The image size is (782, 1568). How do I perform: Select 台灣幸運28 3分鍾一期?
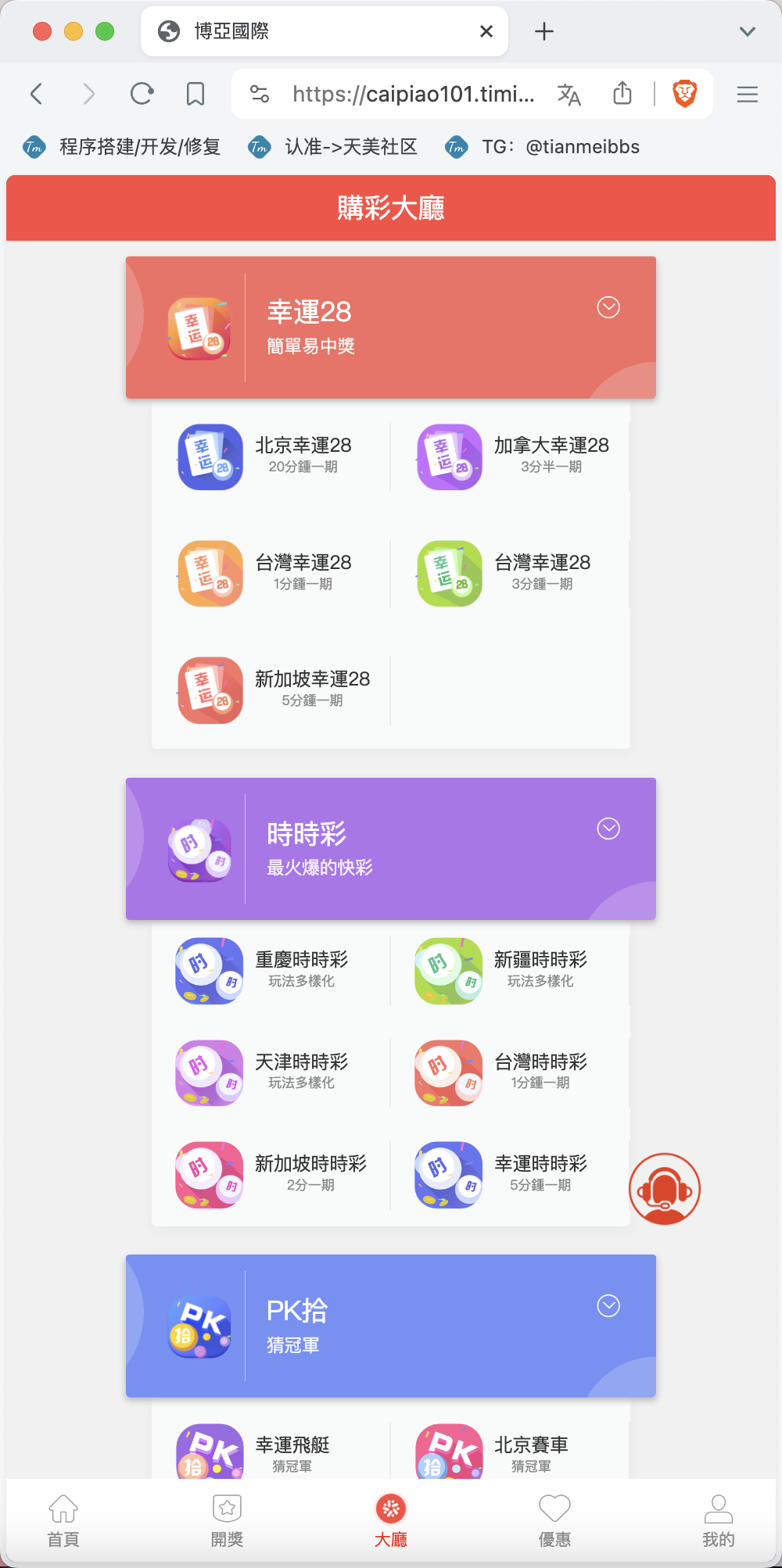[x=512, y=573]
